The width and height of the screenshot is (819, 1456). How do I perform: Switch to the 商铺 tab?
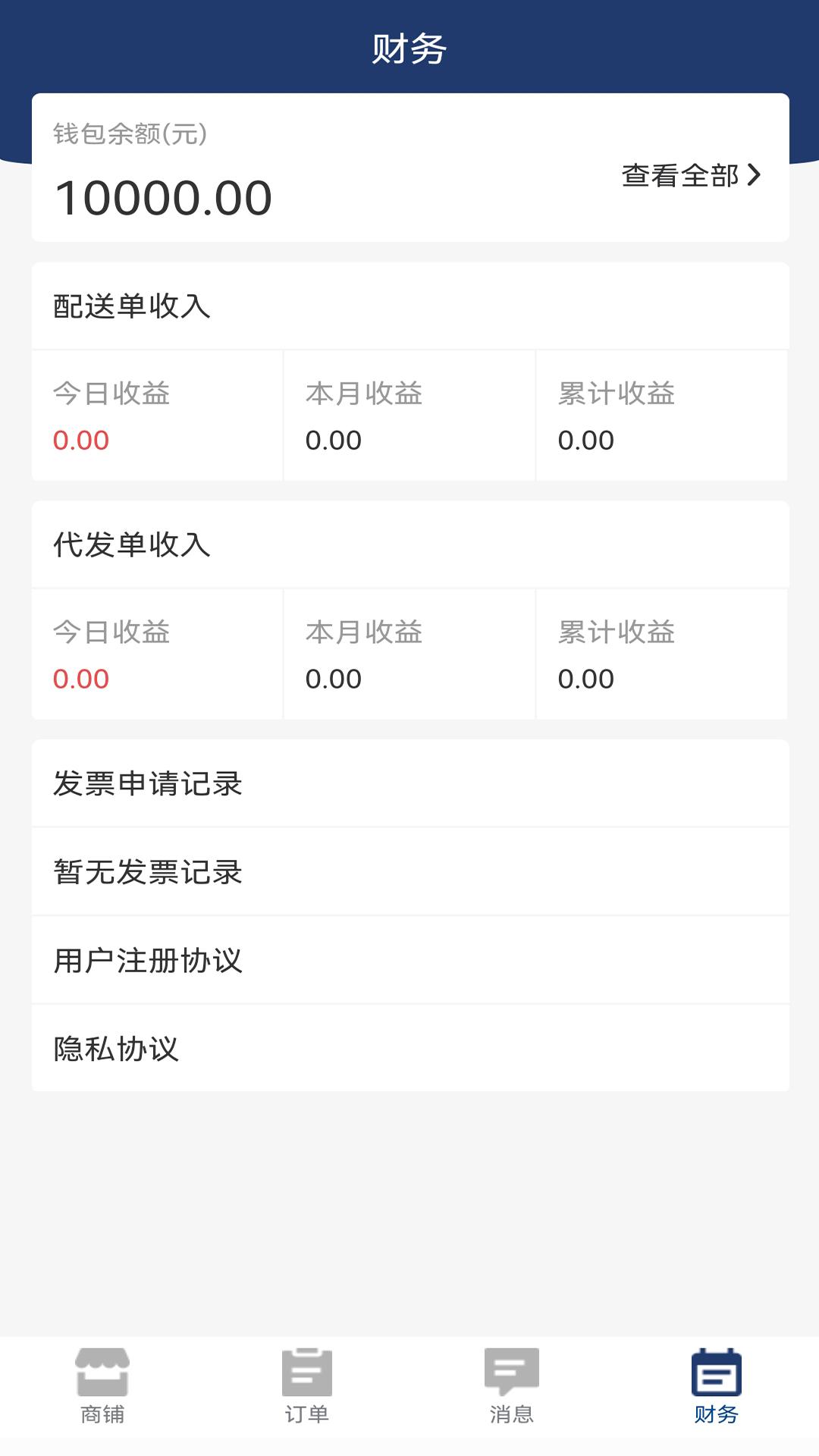102,1385
